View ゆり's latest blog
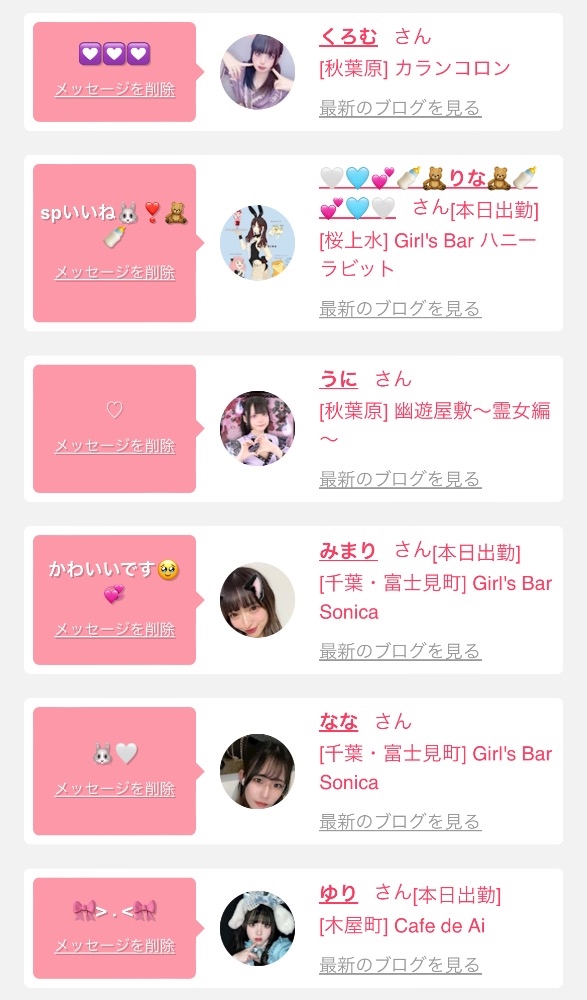The image size is (587, 1000). pyautogui.click(x=400, y=966)
